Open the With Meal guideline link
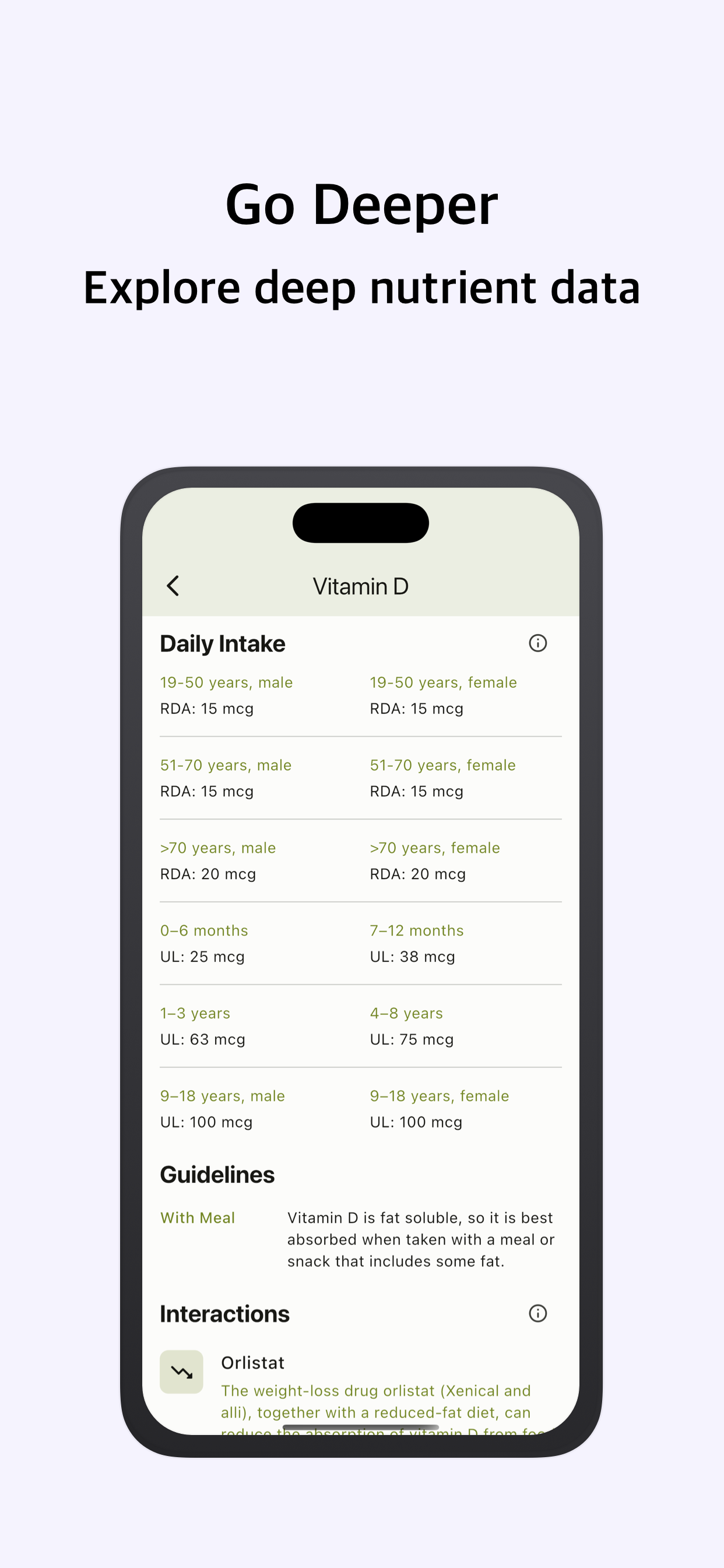724x1568 pixels. pos(197,1217)
